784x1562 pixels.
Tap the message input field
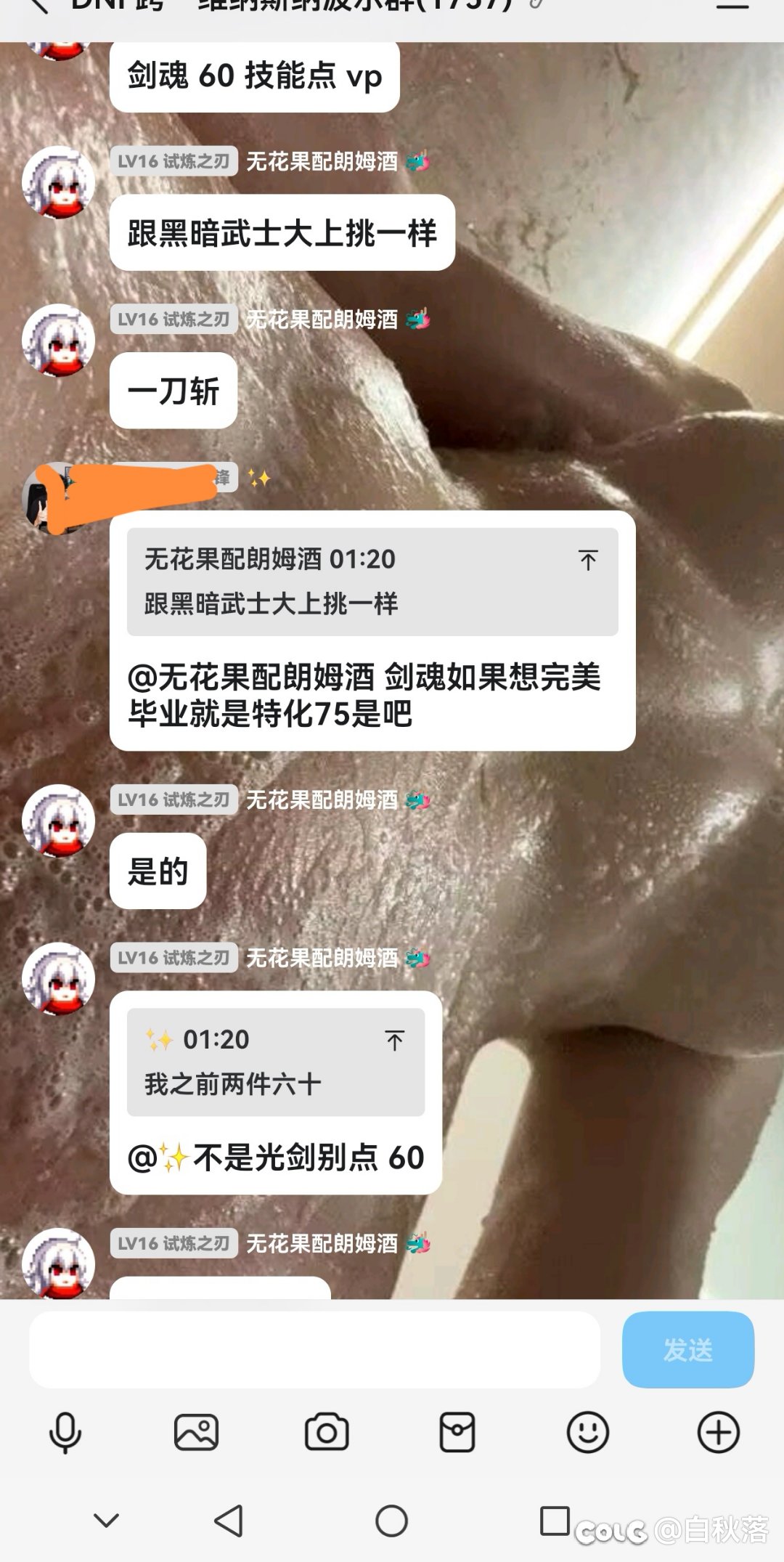pos(314,1349)
